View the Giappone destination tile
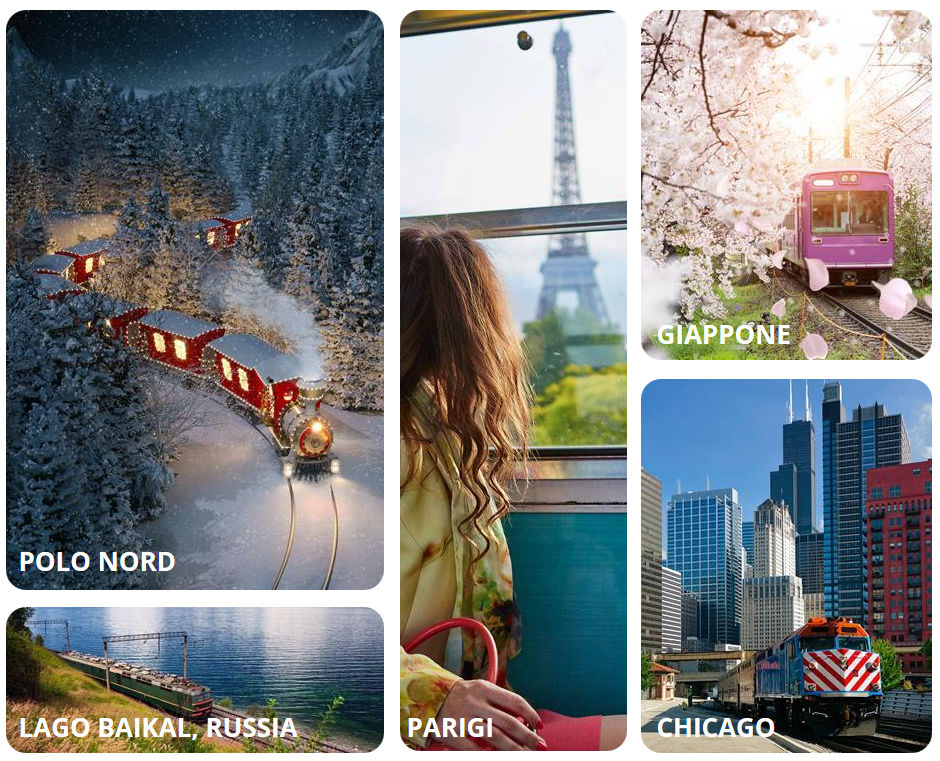Screen dimensions: 940x761 [786, 185]
